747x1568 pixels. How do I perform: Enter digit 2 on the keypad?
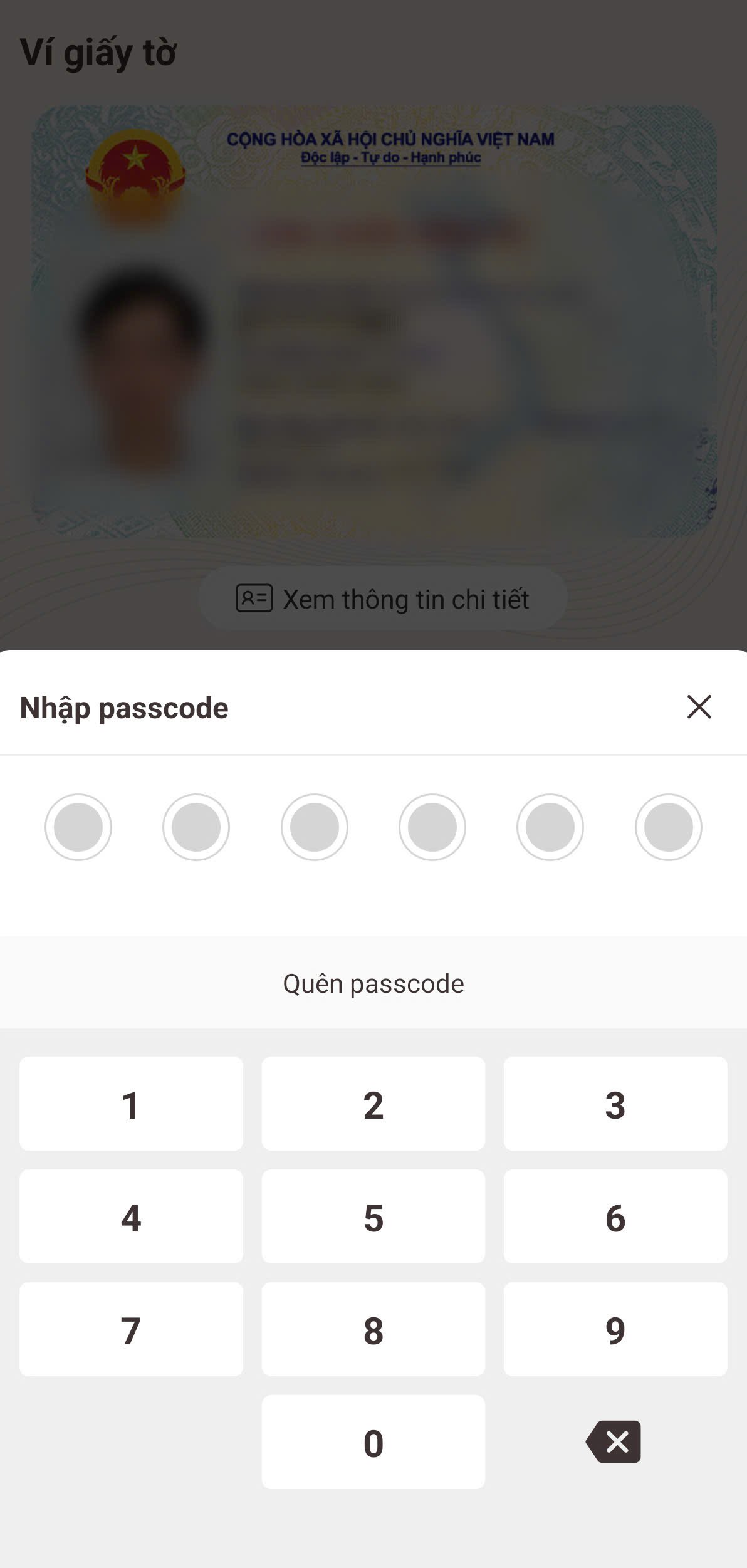[373, 1104]
